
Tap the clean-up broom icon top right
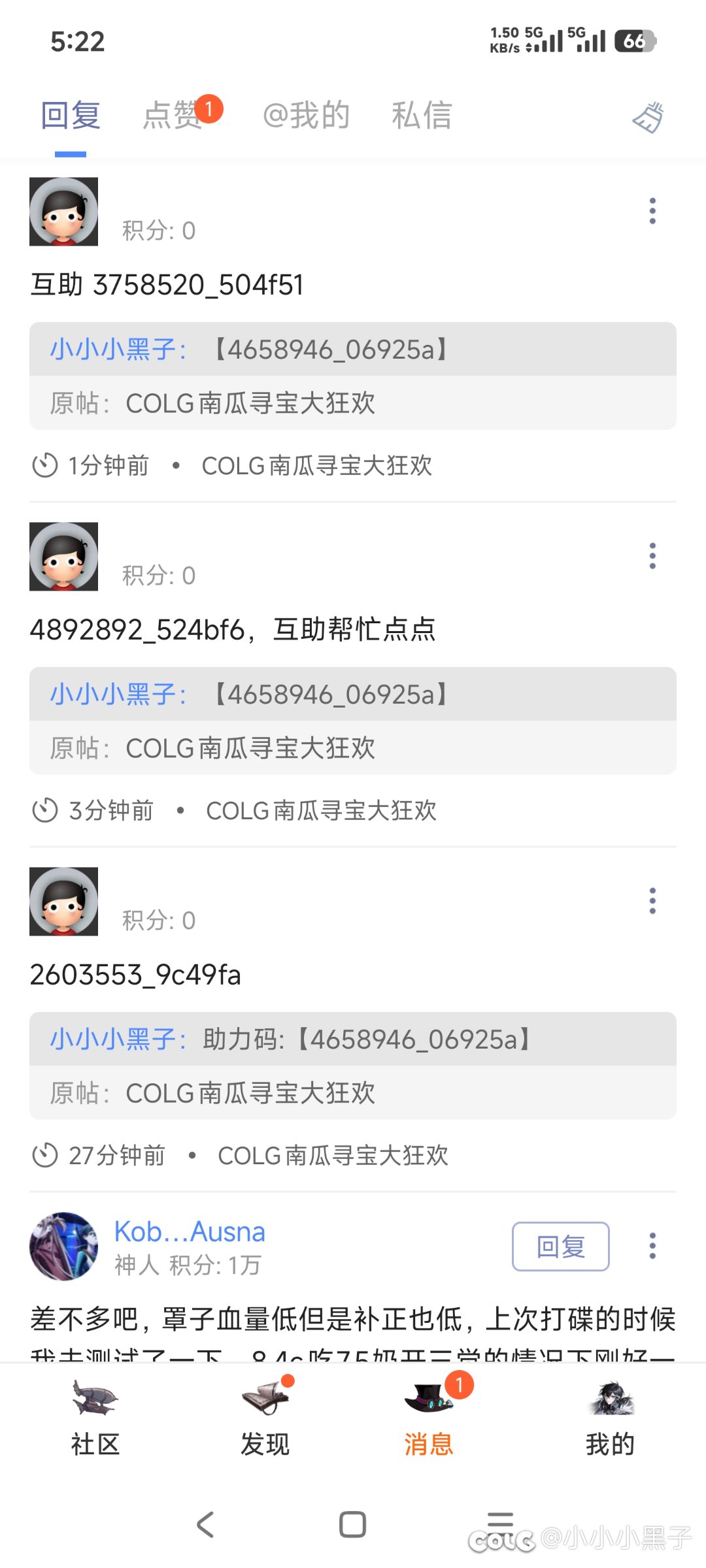(650, 116)
